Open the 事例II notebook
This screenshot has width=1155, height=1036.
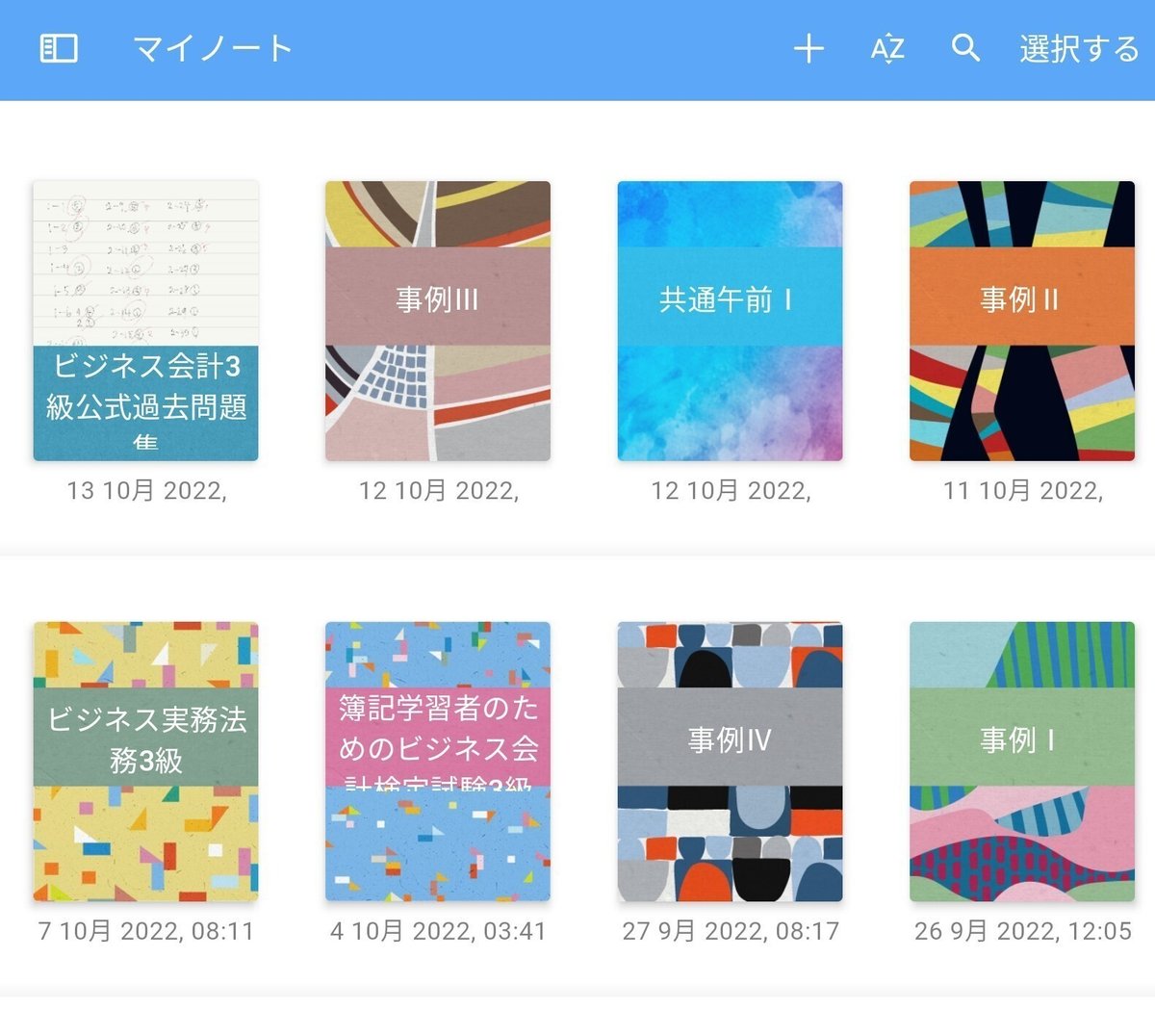pos(1022,321)
